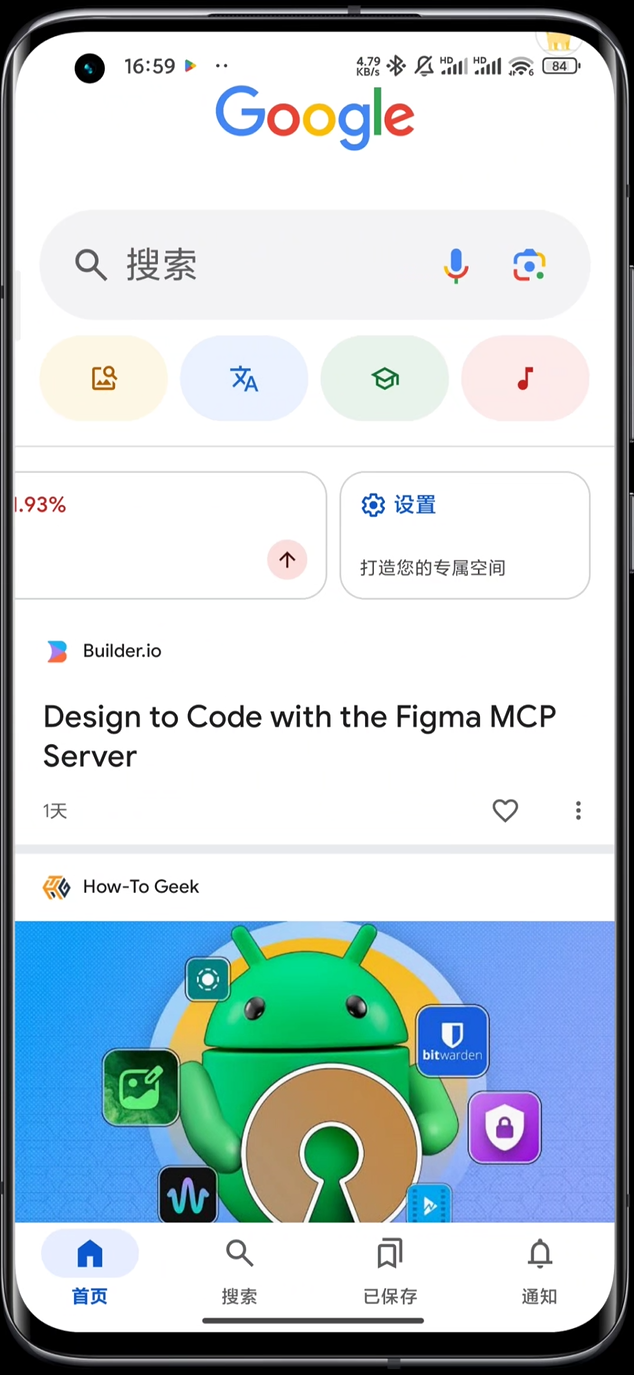Open the 搜索 search box
634x1375 pixels.
(250, 265)
